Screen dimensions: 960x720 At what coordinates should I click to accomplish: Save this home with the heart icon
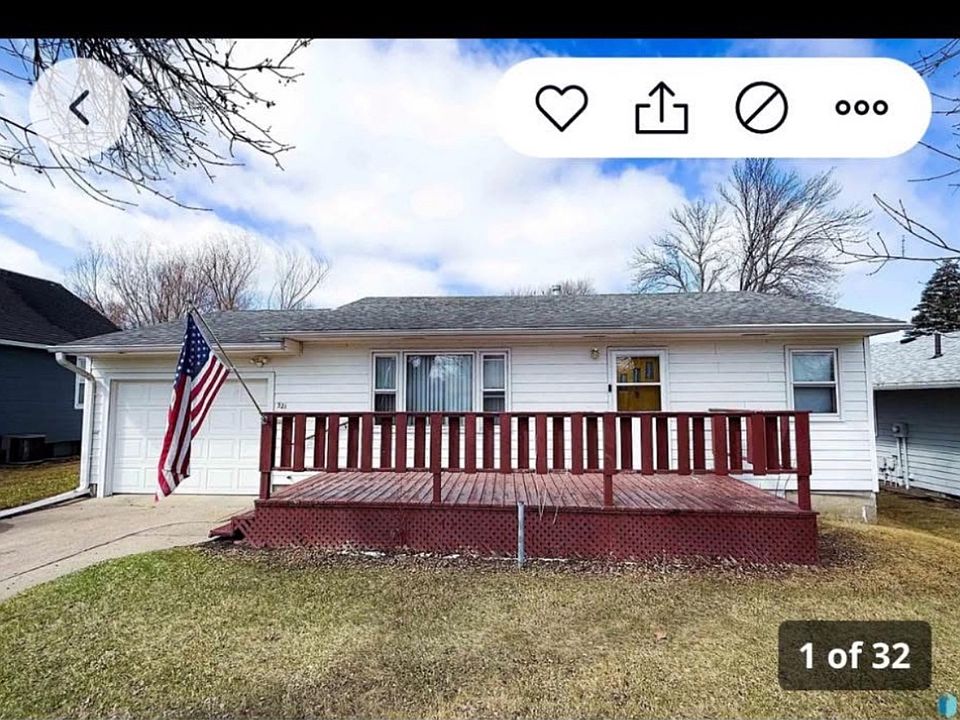(561, 107)
